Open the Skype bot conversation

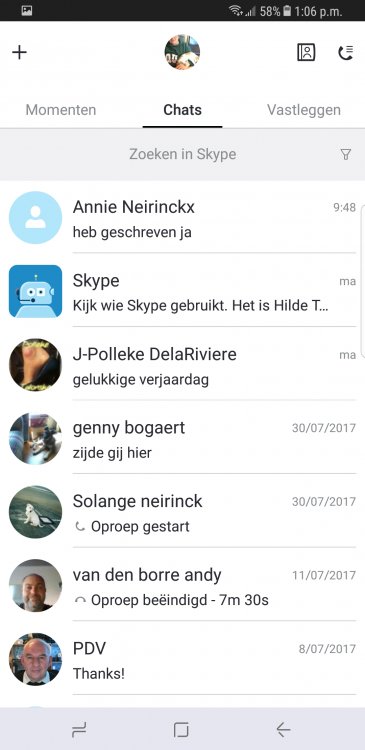point(182,291)
